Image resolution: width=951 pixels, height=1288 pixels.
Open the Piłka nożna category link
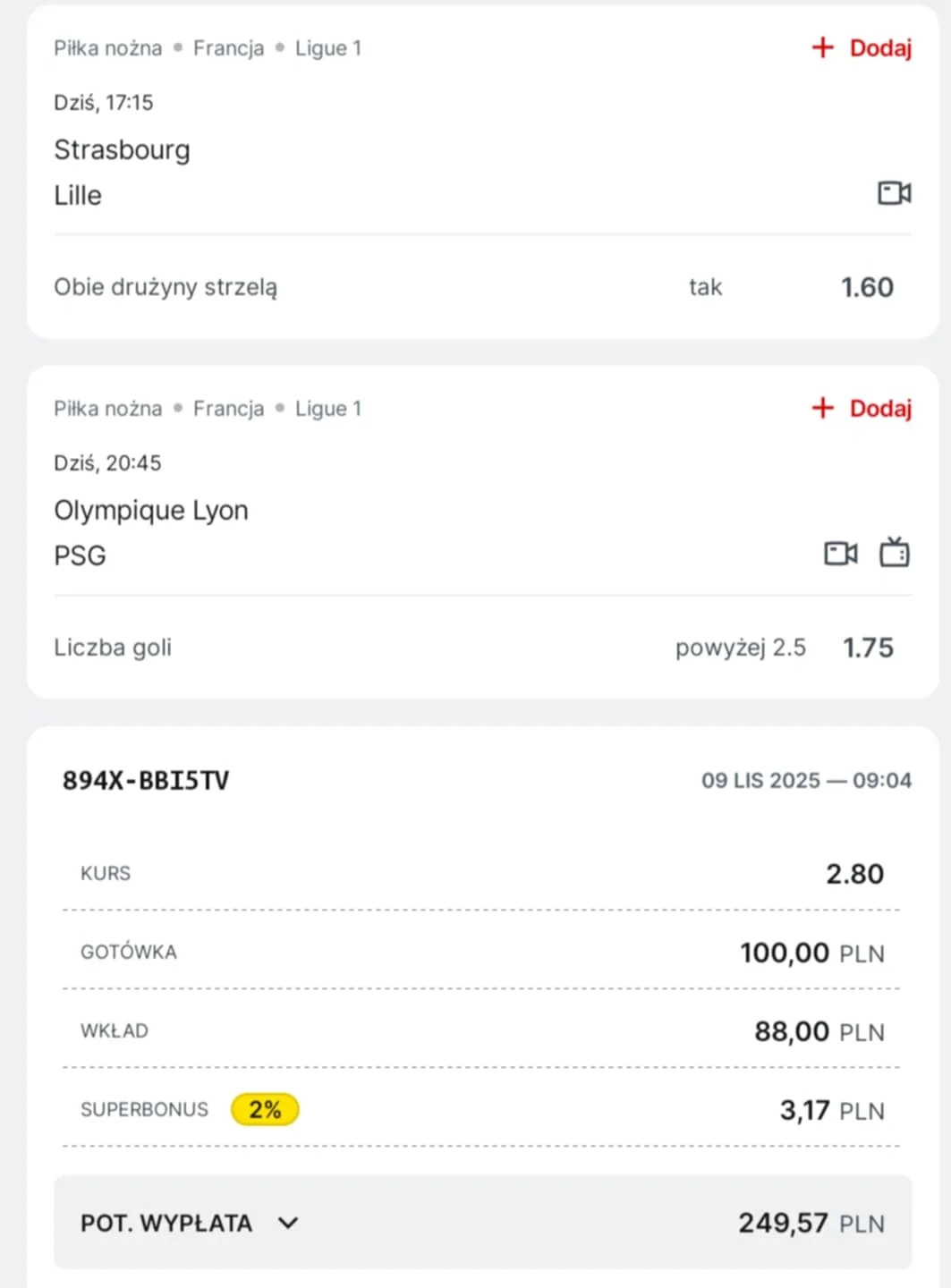[107, 47]
